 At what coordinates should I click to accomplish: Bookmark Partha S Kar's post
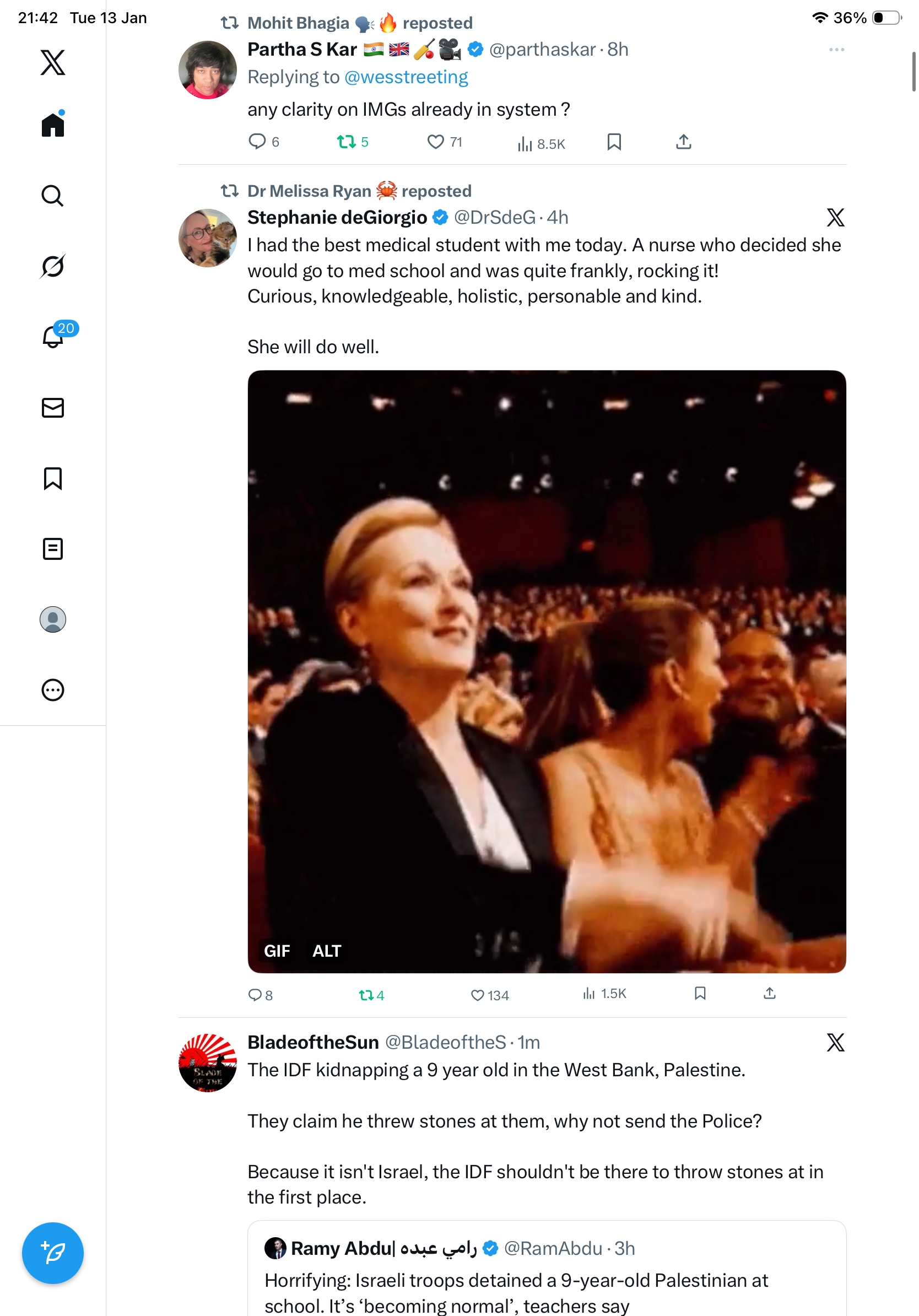pyautogui.click(x=614, y=142)
